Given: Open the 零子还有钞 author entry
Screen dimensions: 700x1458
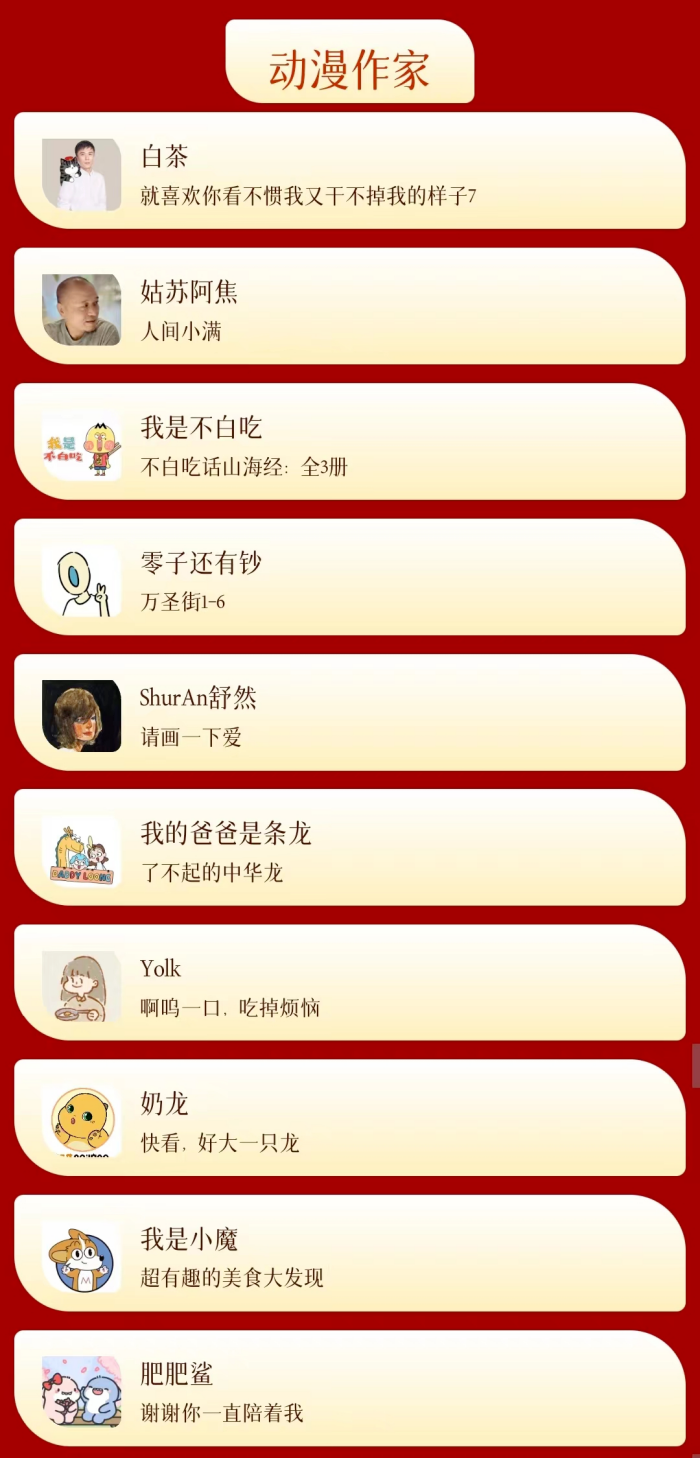Looking at the screenshot, I should [350, 577].
